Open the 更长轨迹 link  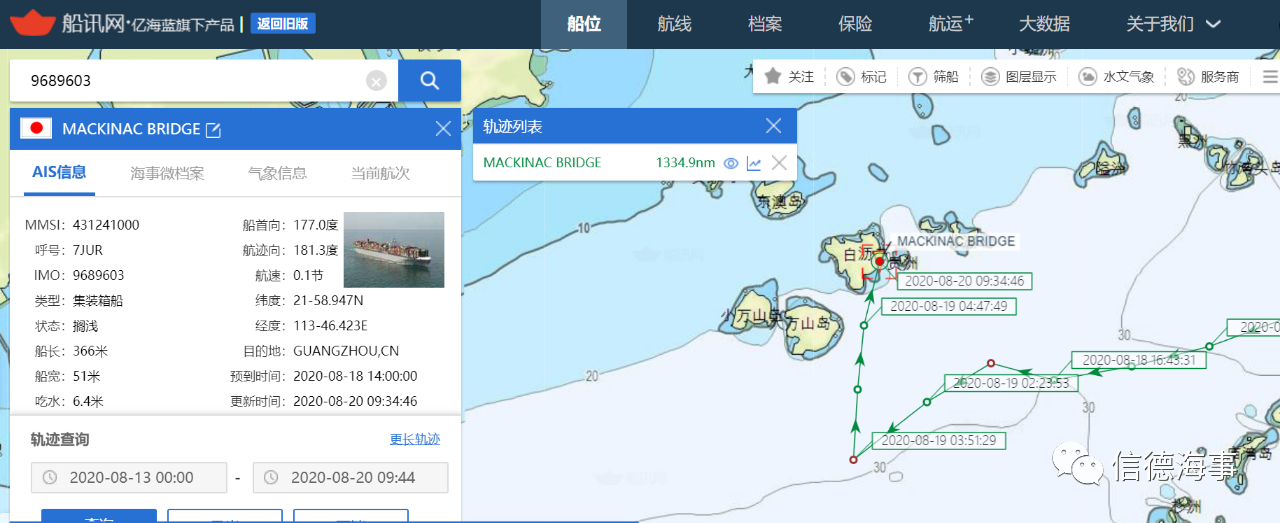tap(415, 439)
